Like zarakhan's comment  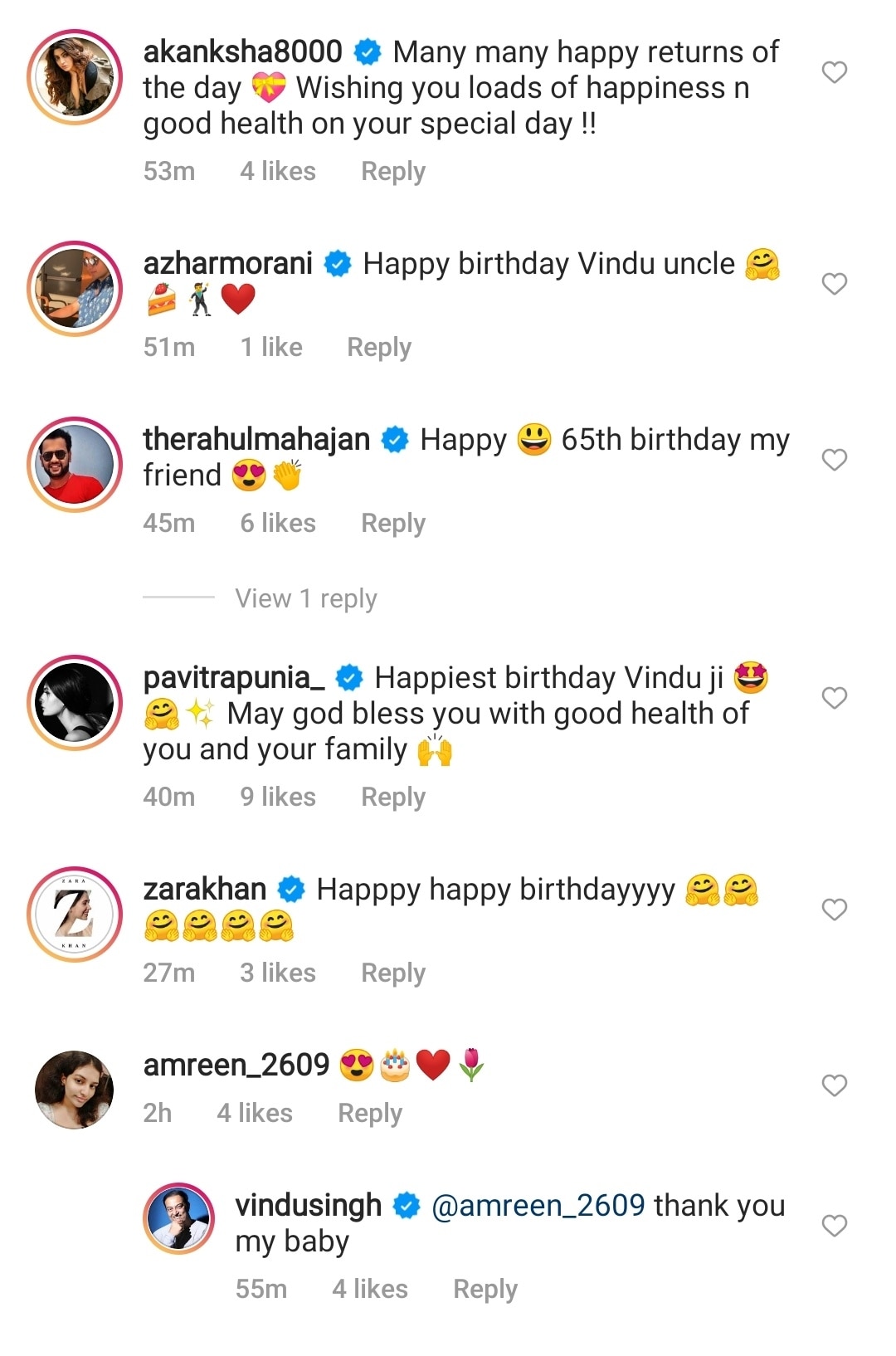click(x=834, y=910)
